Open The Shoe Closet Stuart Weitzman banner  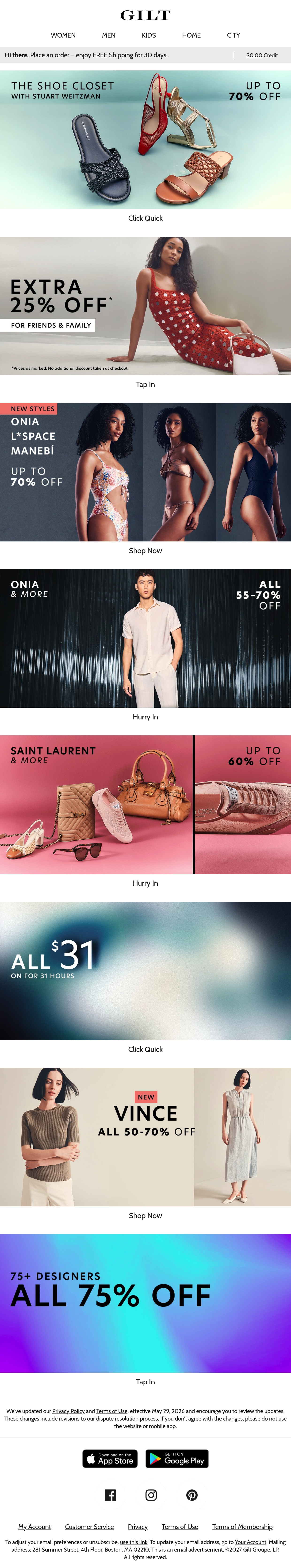point(145,140)
